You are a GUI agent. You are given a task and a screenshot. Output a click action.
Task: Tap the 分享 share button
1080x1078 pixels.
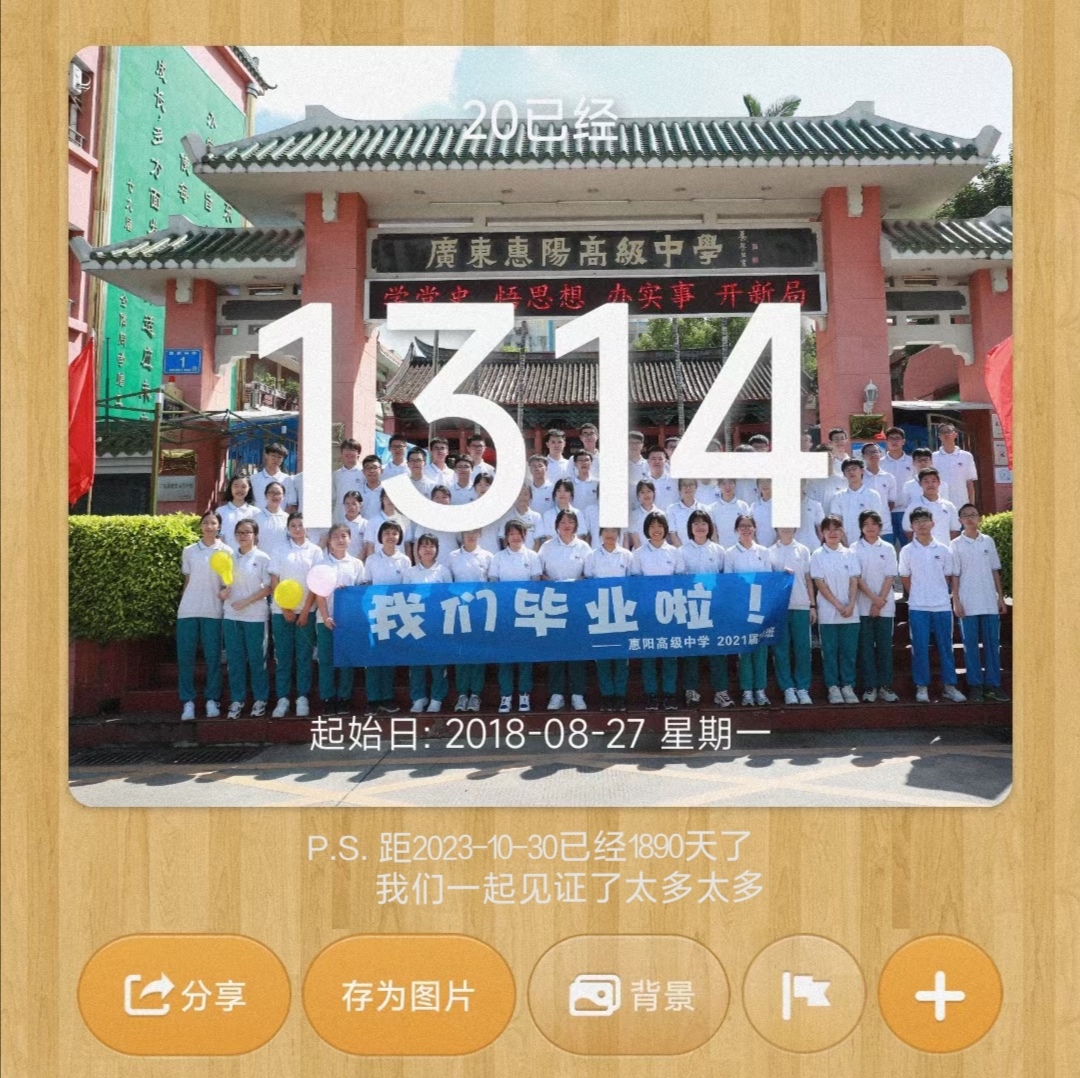click(x=184, y=995)
